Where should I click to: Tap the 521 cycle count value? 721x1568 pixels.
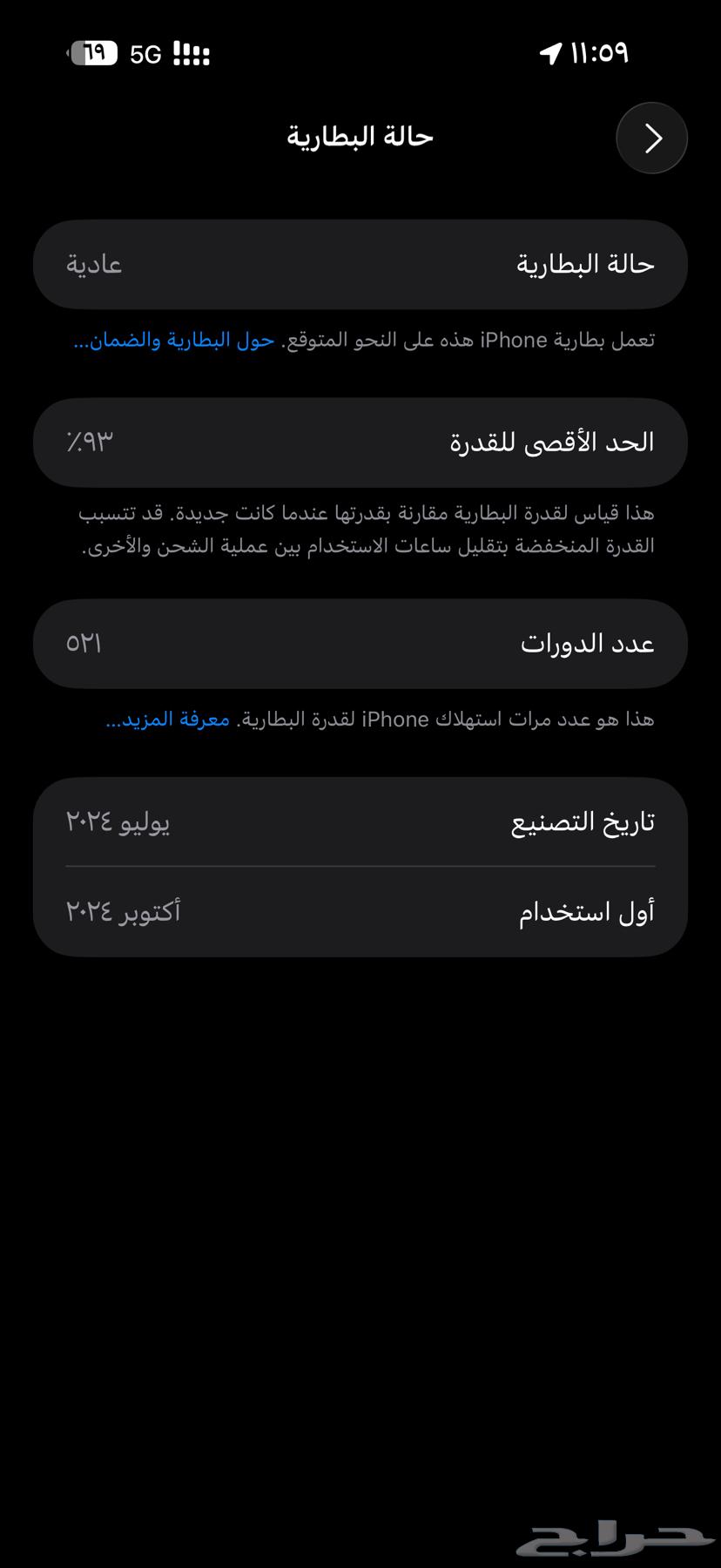click(85, 643)
